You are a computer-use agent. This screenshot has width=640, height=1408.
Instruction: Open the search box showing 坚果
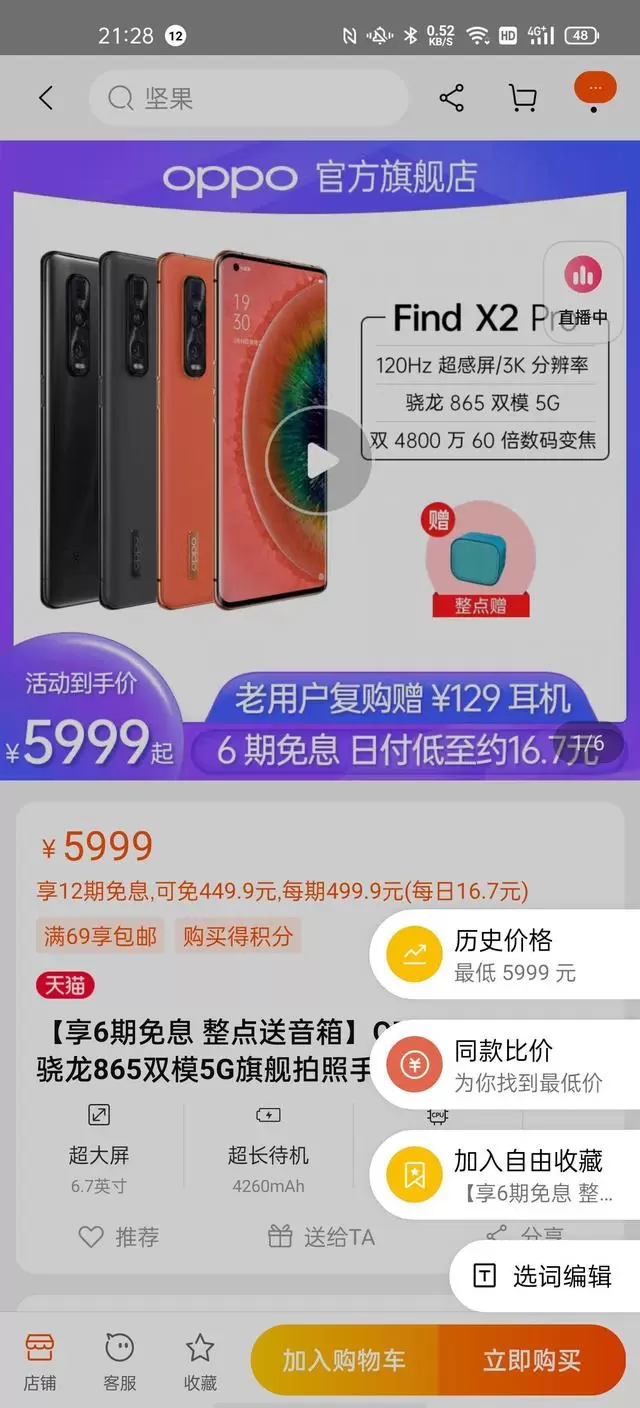coord(248,98)
